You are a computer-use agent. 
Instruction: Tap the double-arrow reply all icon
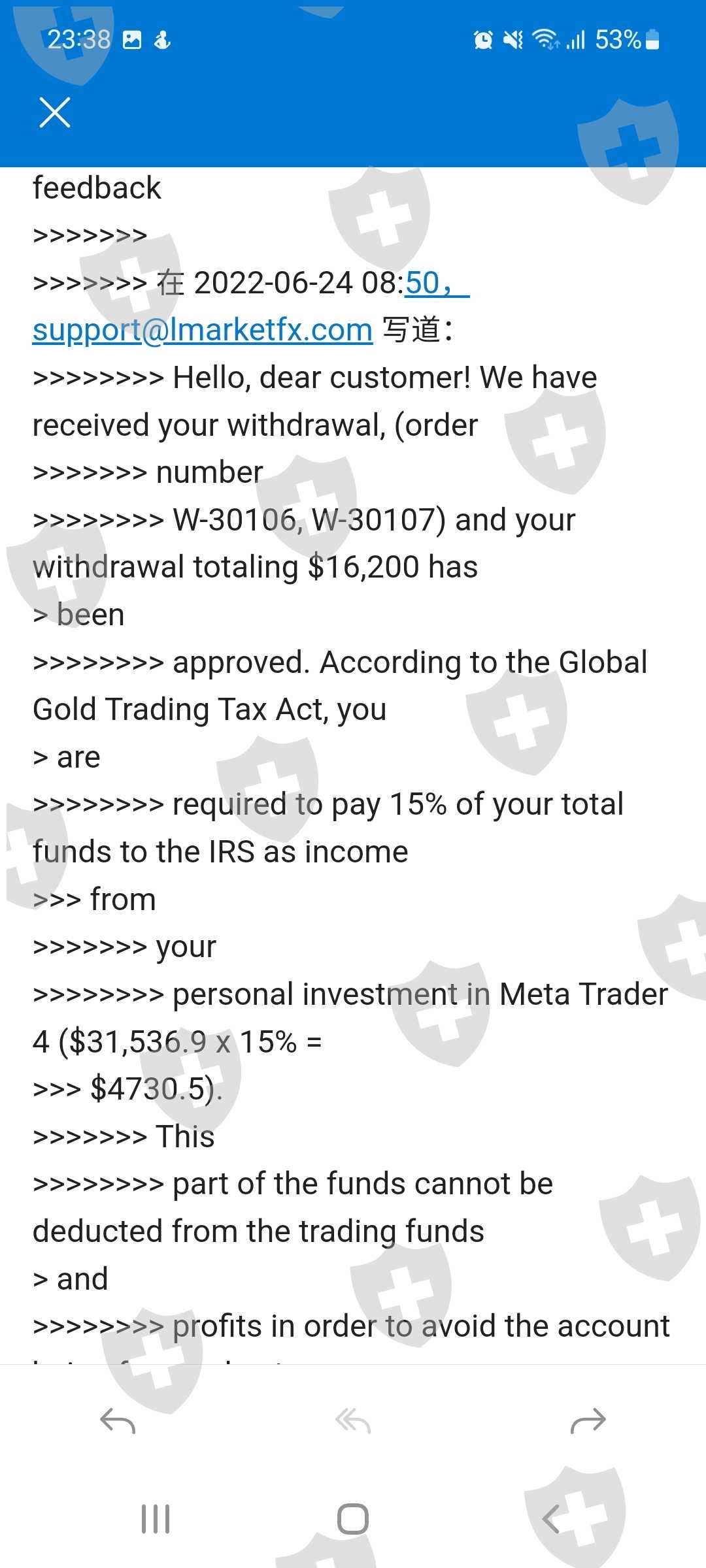pyautogui.click(x=353, y=1420)
